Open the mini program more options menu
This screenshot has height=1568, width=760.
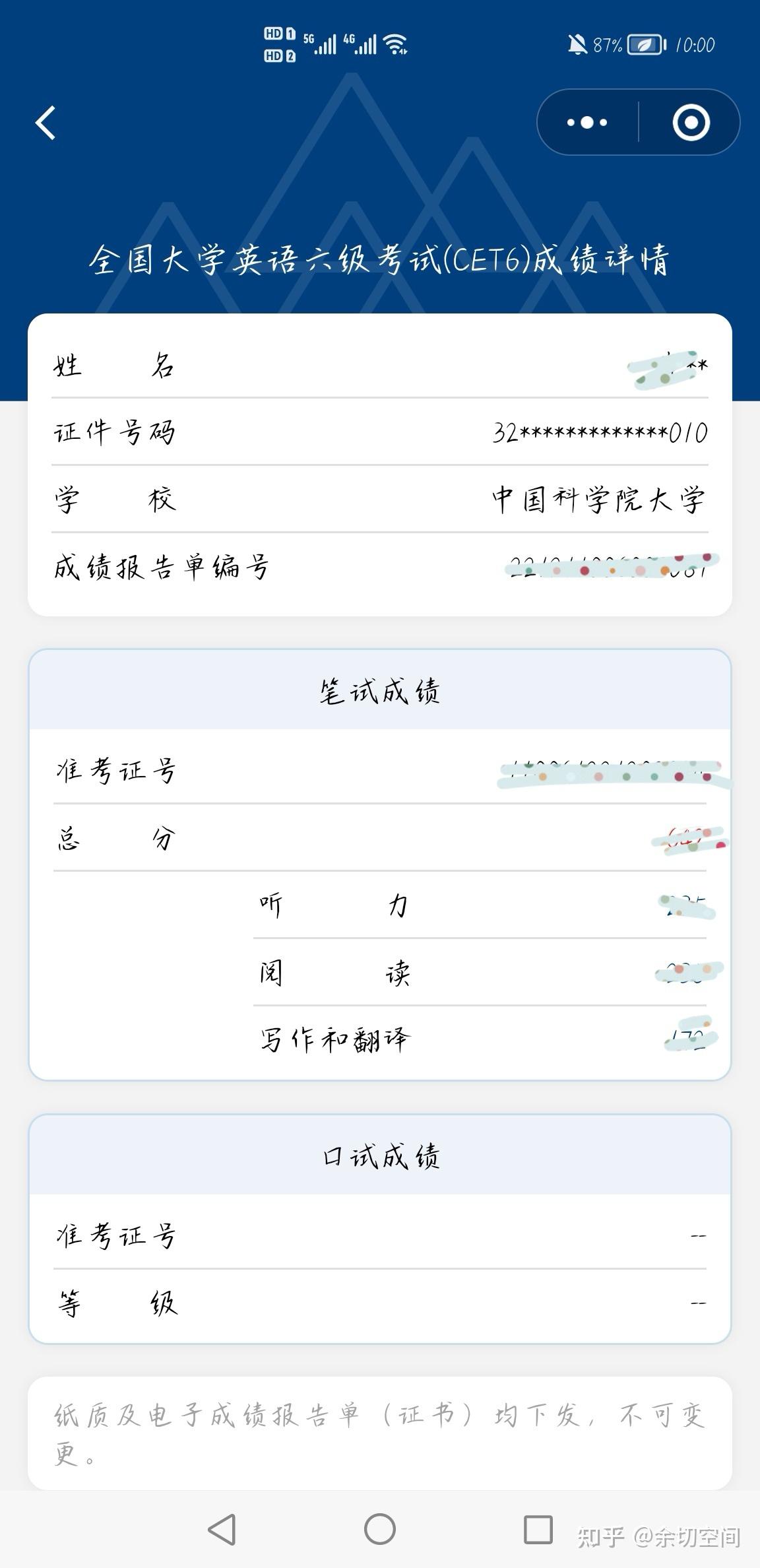587,123
